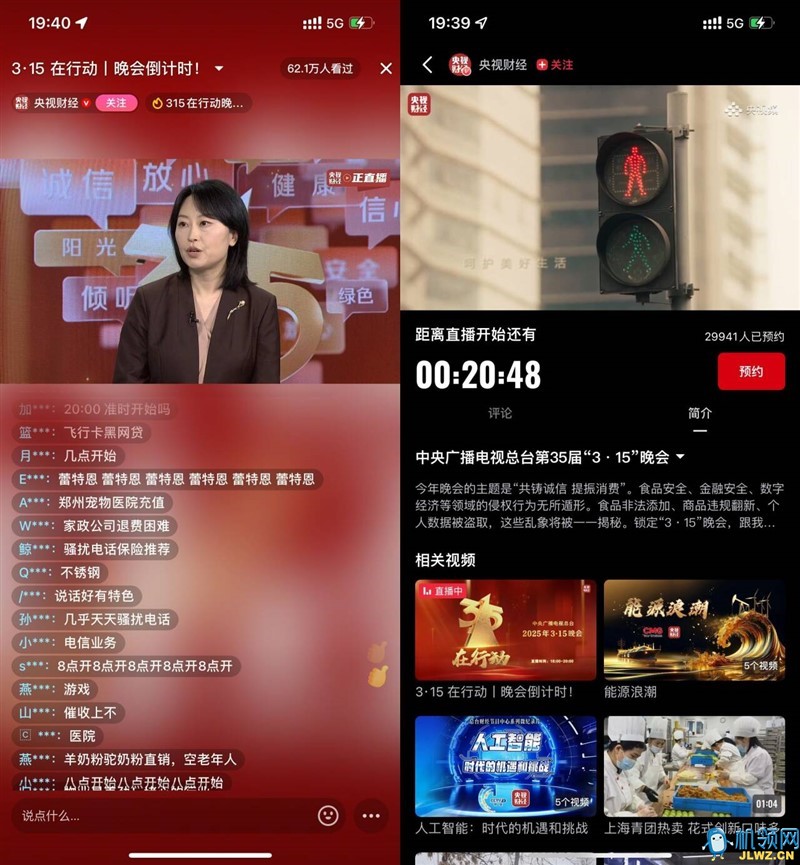Open the 能源浪潮 video collection

(694, 630)
